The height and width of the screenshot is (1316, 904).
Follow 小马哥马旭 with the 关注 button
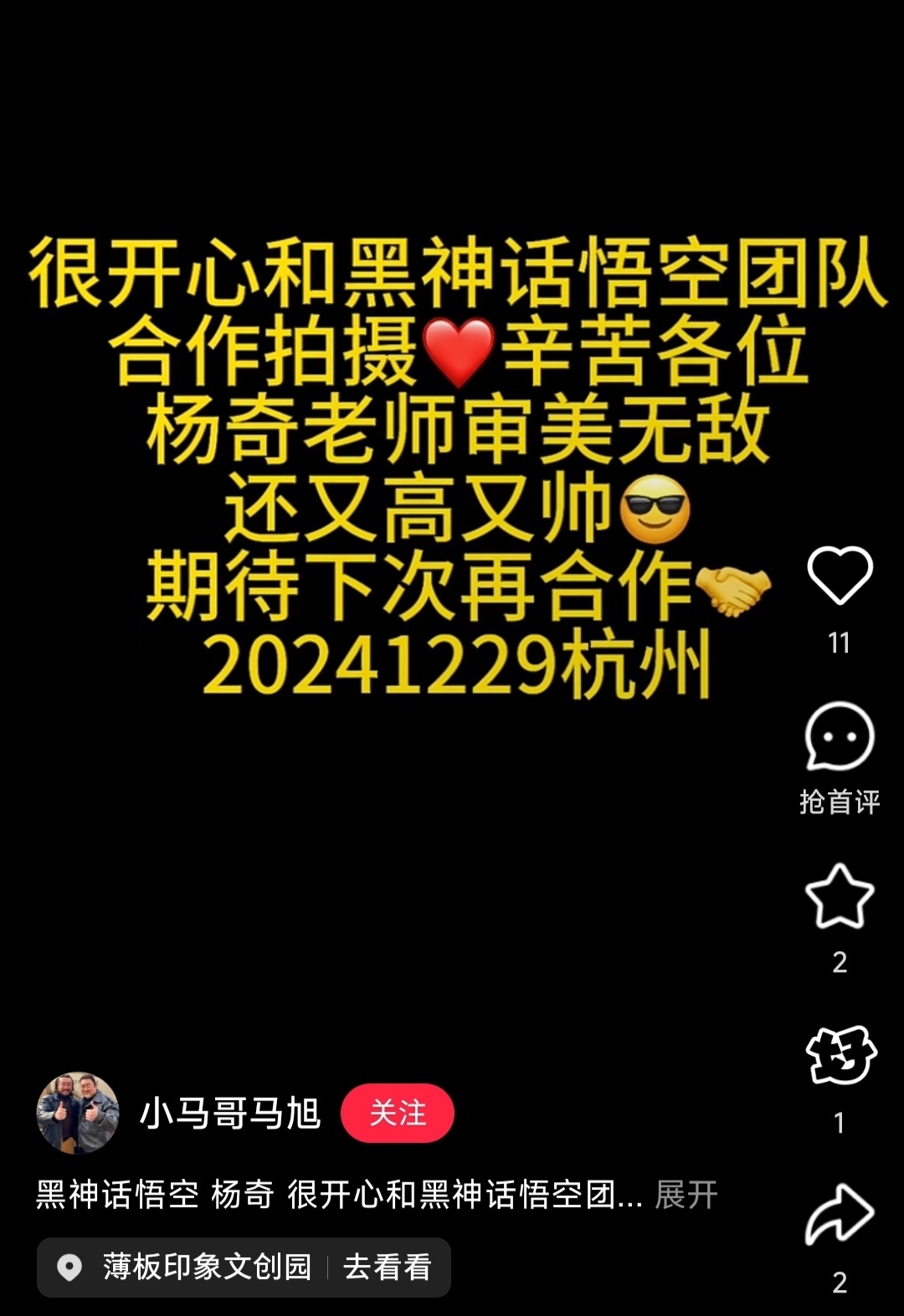pos(398,1114)
